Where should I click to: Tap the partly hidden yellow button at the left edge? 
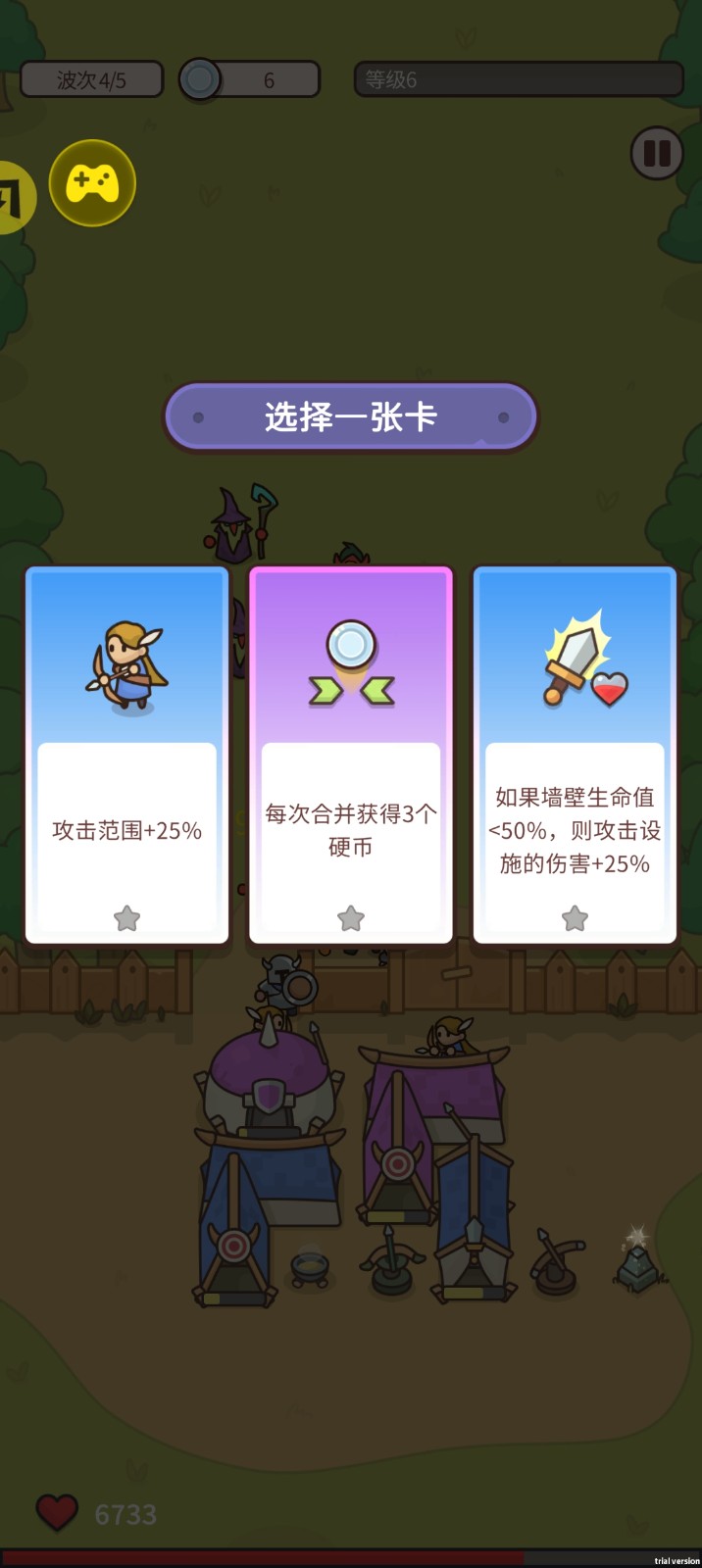tap(14, 197)
